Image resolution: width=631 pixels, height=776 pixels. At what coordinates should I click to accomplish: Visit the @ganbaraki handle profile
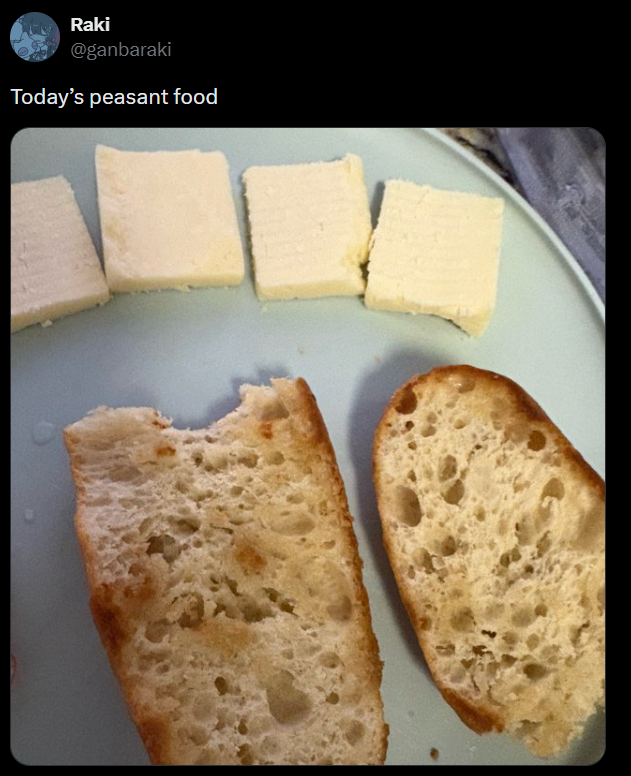pos(120,49)
